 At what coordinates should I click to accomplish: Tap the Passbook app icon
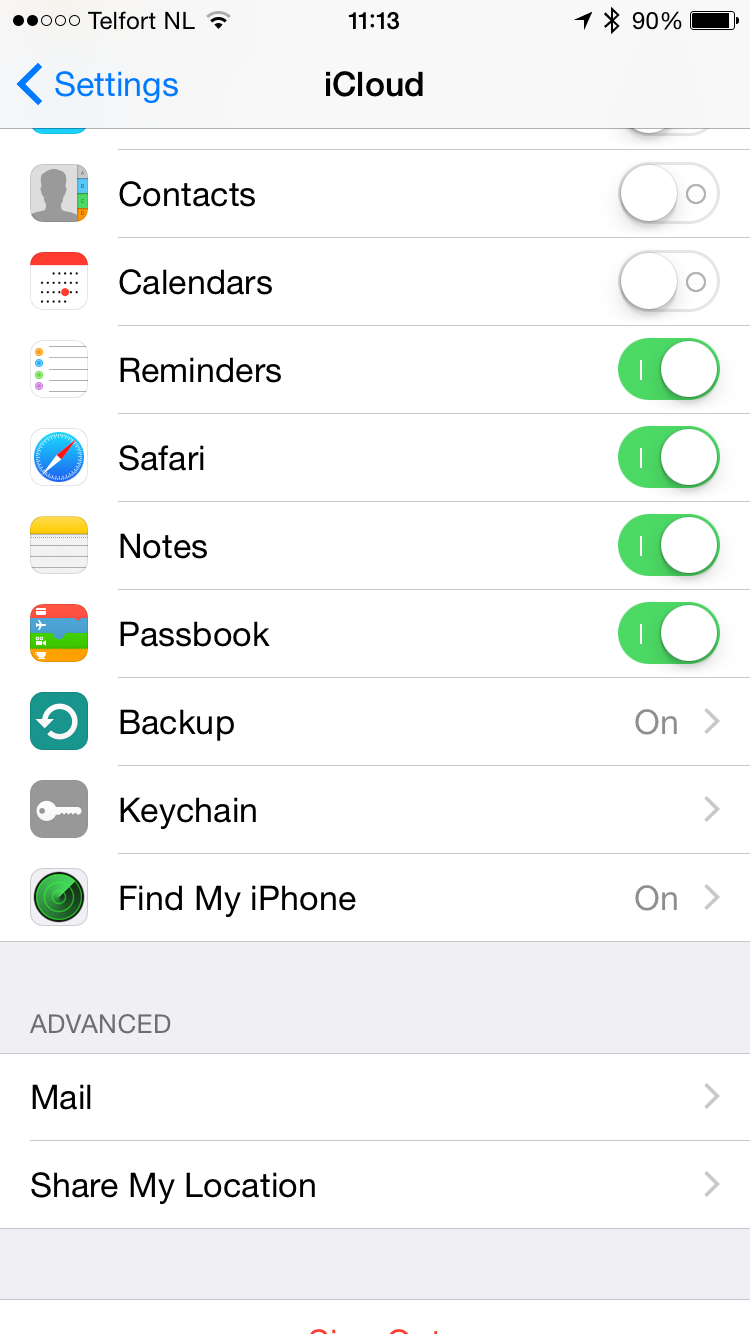[58, 633]
